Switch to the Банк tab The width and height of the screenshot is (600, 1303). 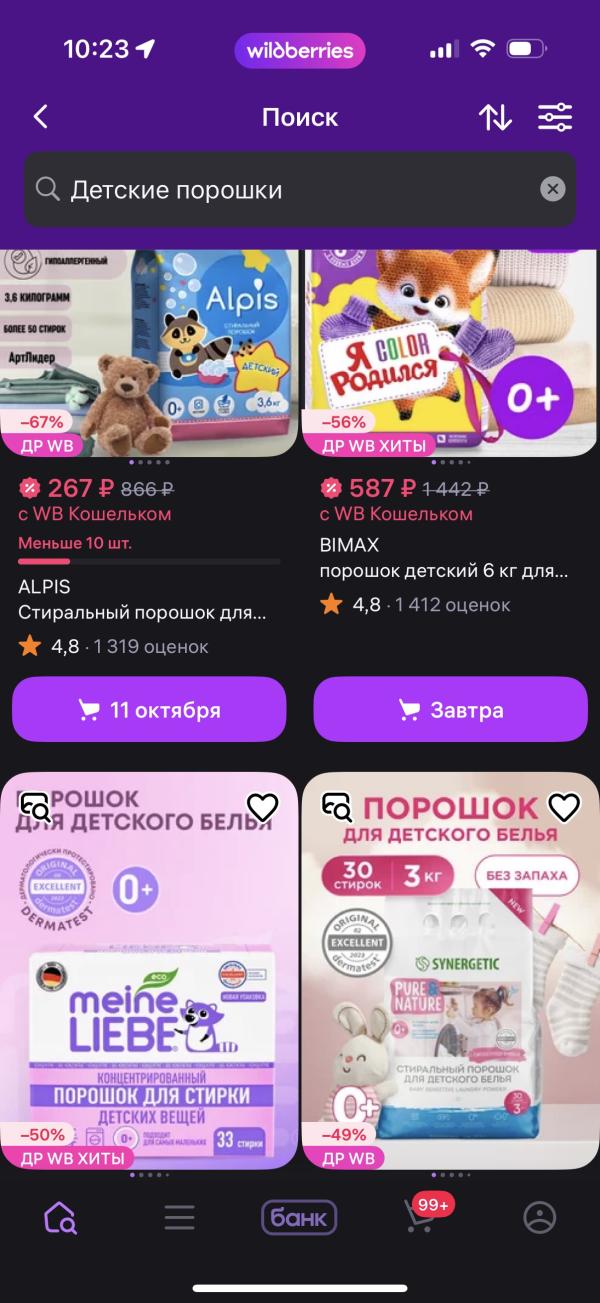click(x=299, y=1217)
